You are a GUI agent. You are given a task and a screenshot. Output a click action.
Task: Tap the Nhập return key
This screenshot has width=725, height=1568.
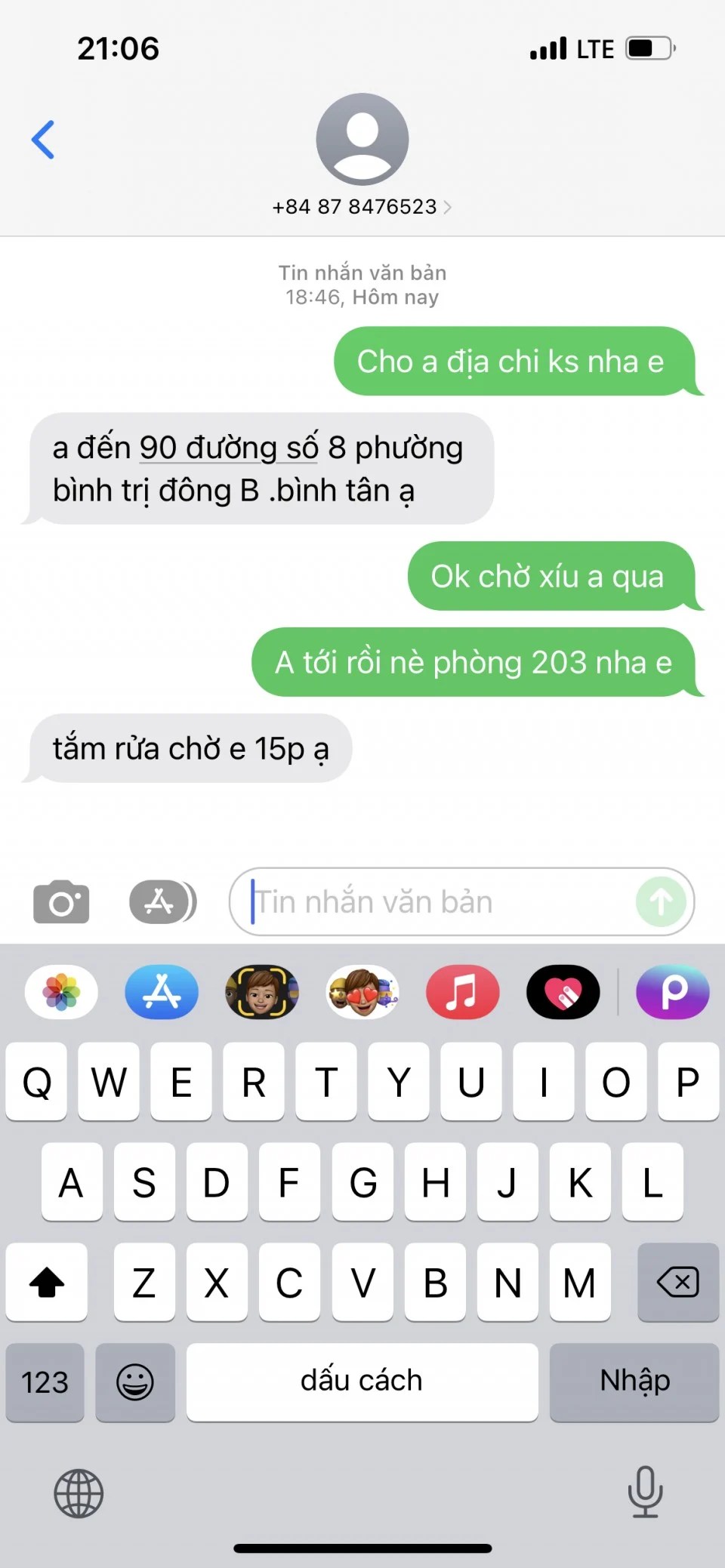click(x=634, y=1382)
